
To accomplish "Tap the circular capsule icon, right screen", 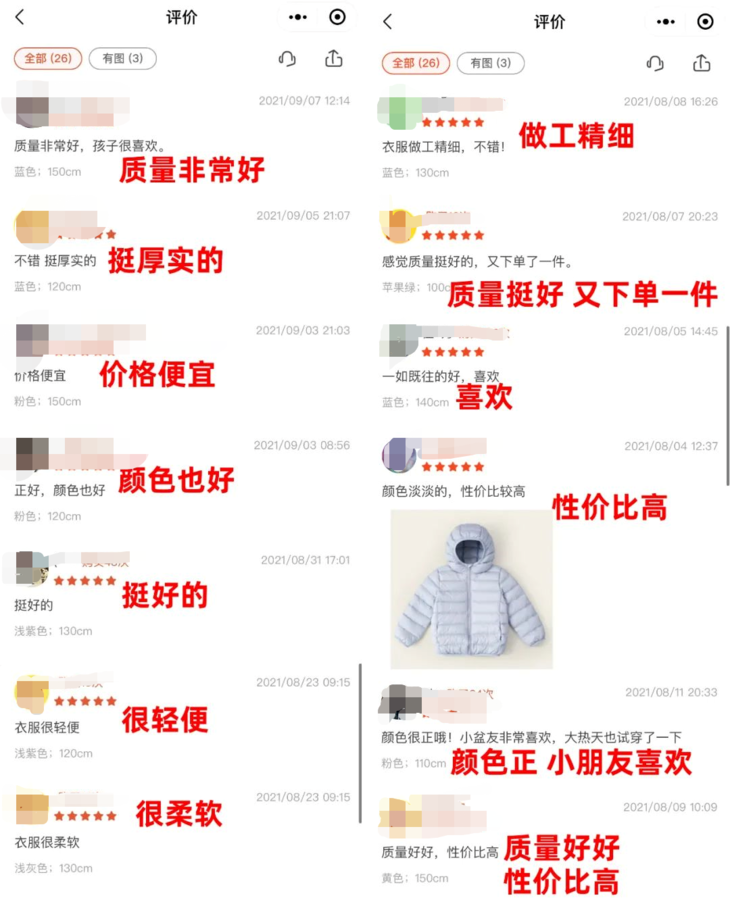I will (704, 18).
